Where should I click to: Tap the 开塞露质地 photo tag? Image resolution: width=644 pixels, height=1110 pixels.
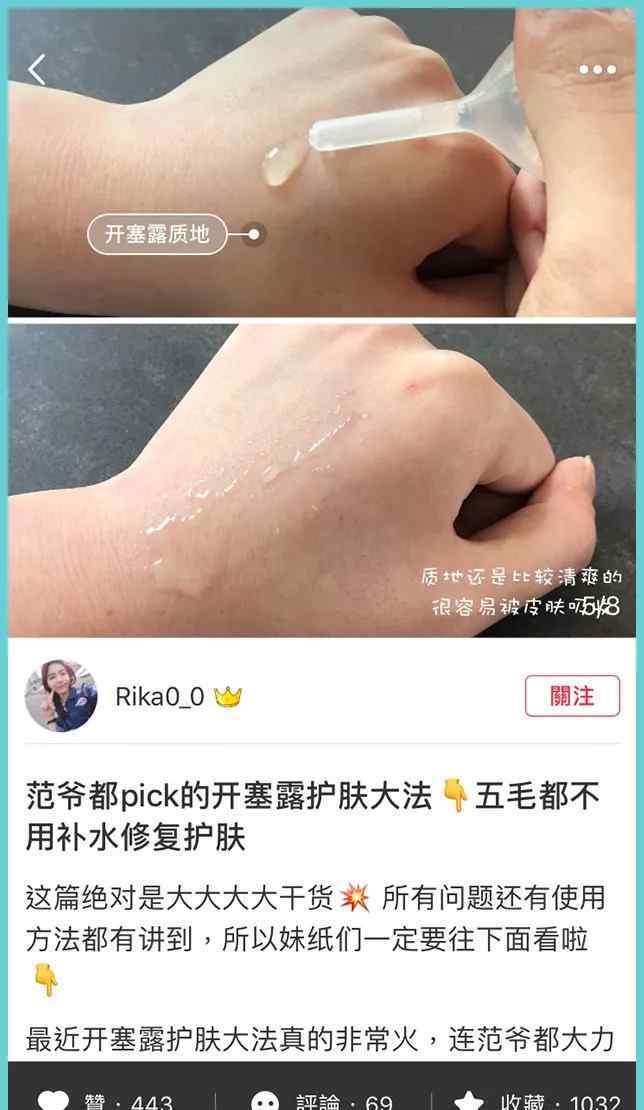[x=157, y=234]
